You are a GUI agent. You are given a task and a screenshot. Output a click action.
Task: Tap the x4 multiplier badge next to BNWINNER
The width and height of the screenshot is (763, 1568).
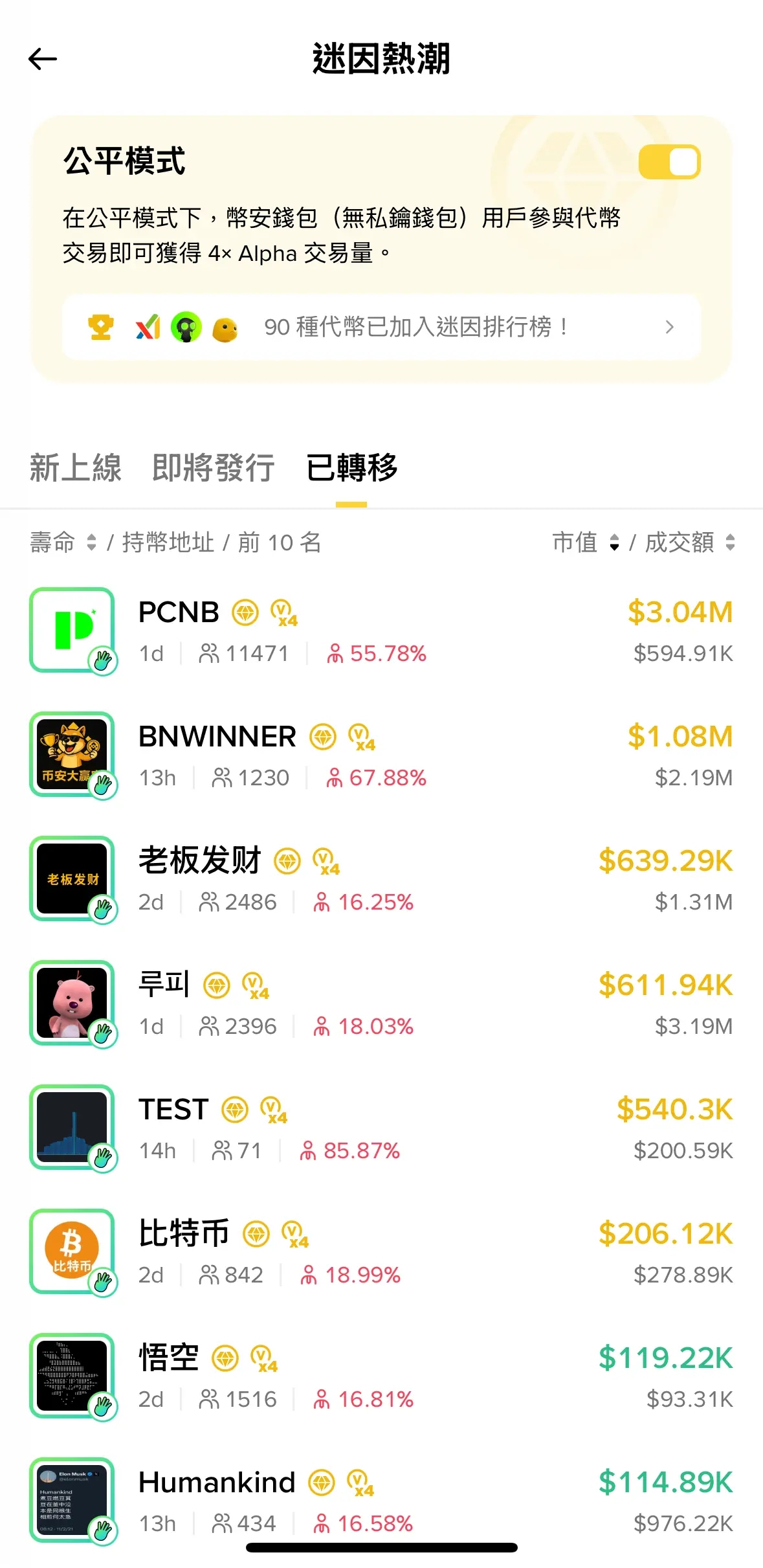coord(363,737)
